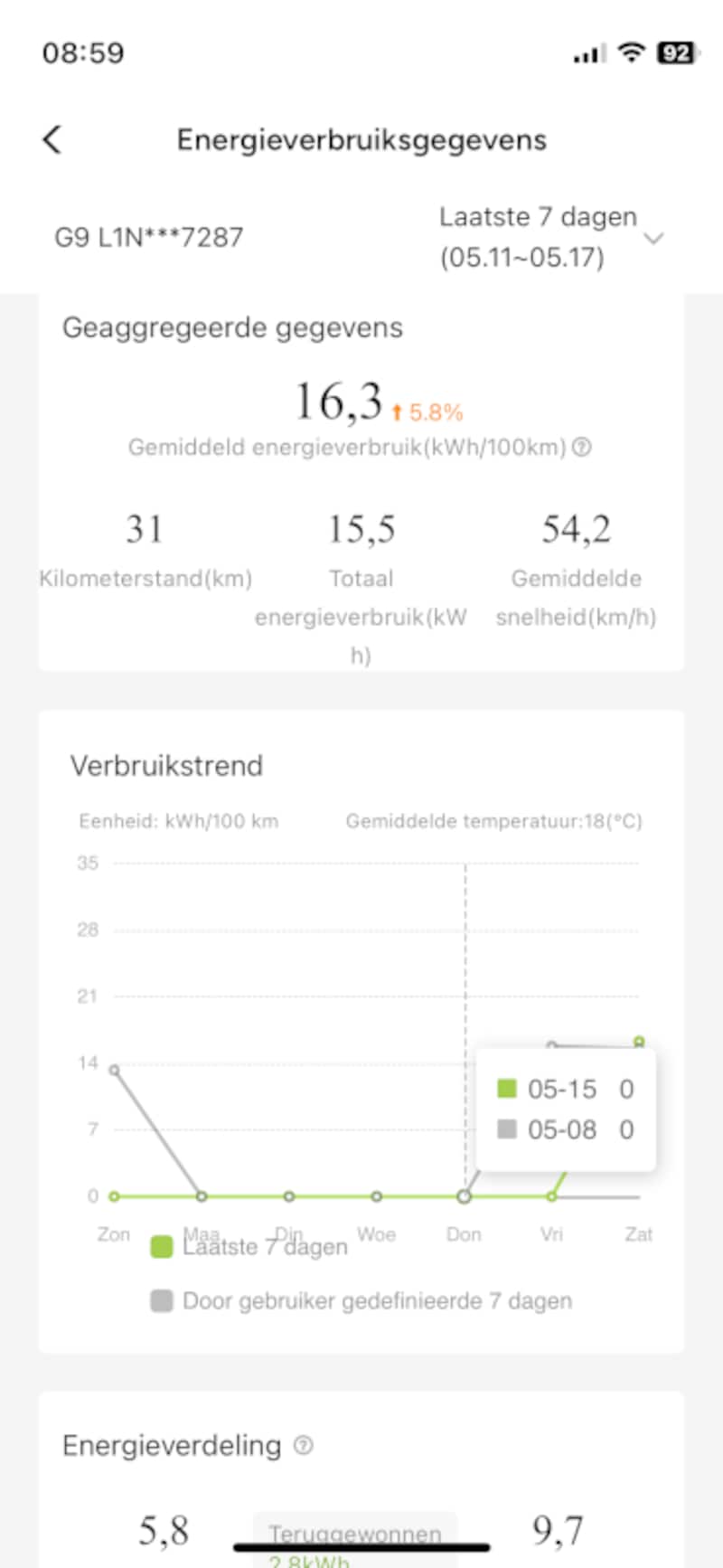Open the info icon next to Energieverdeling
The width and height of the screenshot is (723, 1568).
[x=304, y=1445]
